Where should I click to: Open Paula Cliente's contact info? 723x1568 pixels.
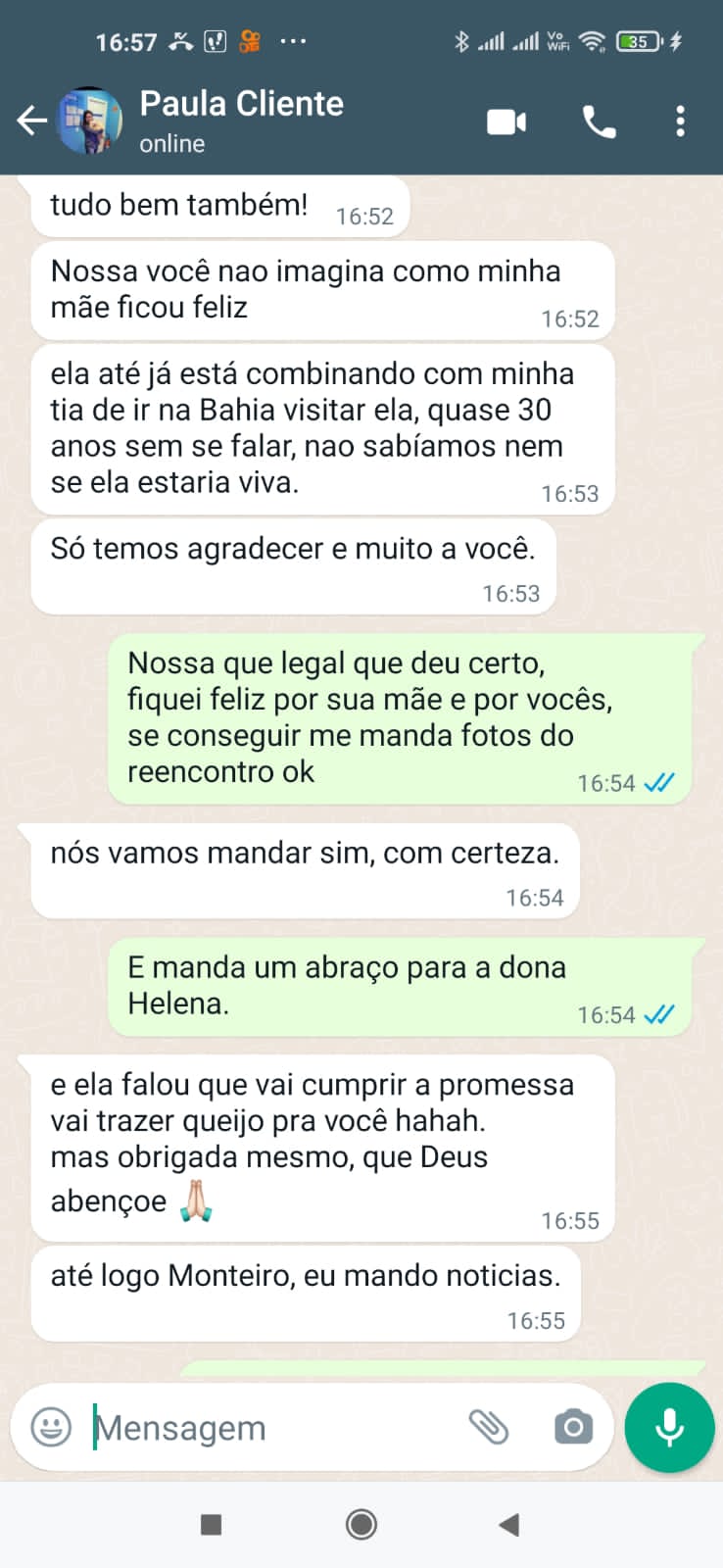(241, 121)
